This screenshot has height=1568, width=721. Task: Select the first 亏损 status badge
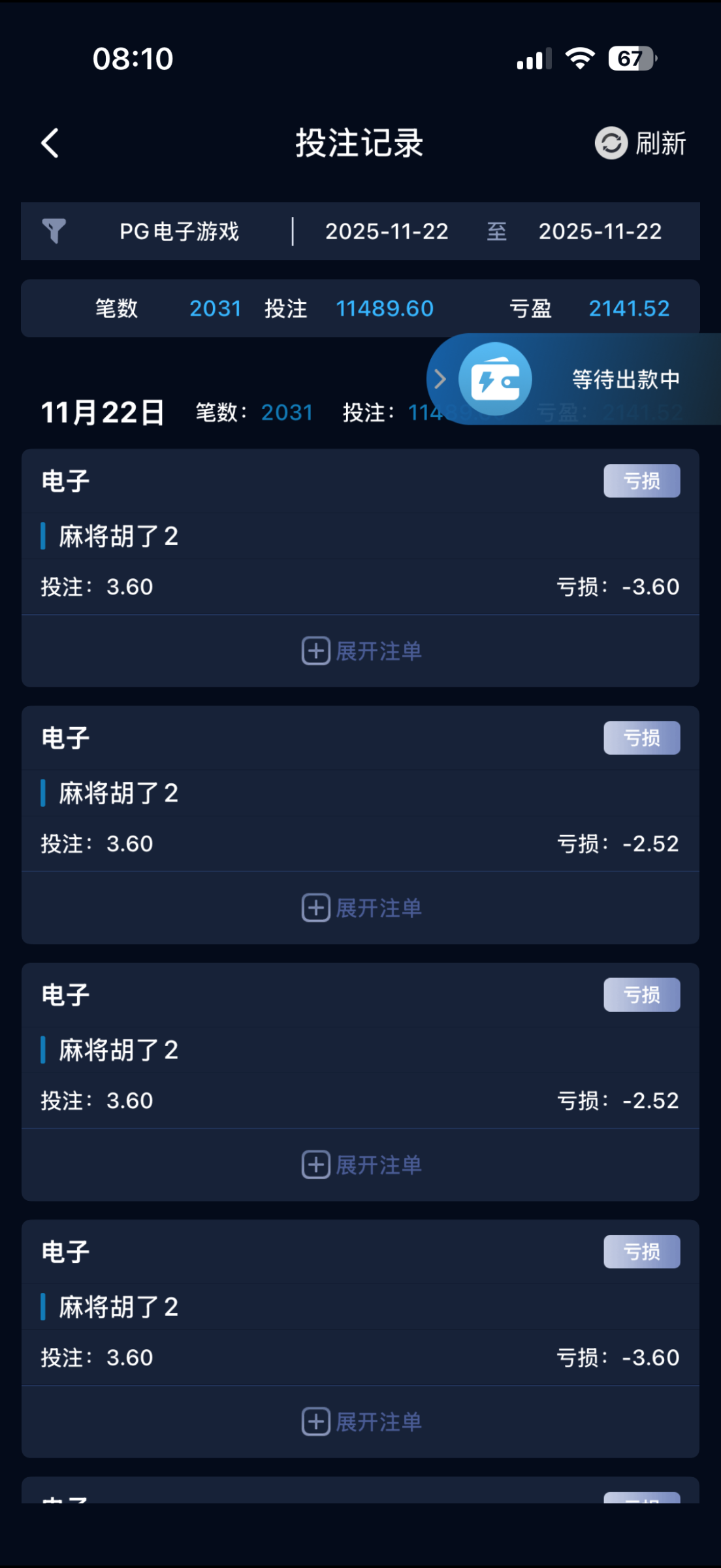tap(641, 480)
